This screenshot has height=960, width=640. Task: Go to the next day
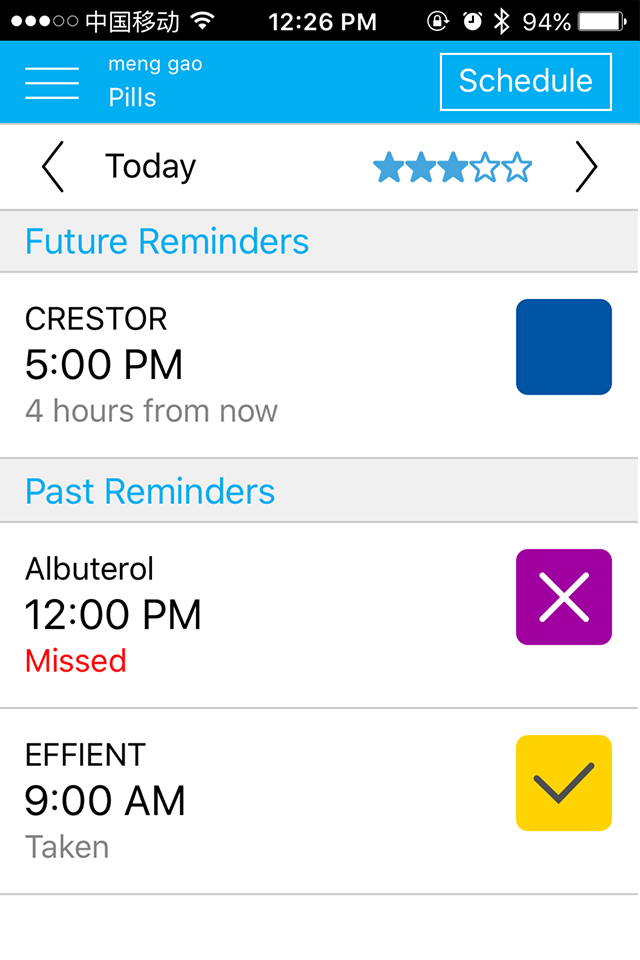coord(586,167)
